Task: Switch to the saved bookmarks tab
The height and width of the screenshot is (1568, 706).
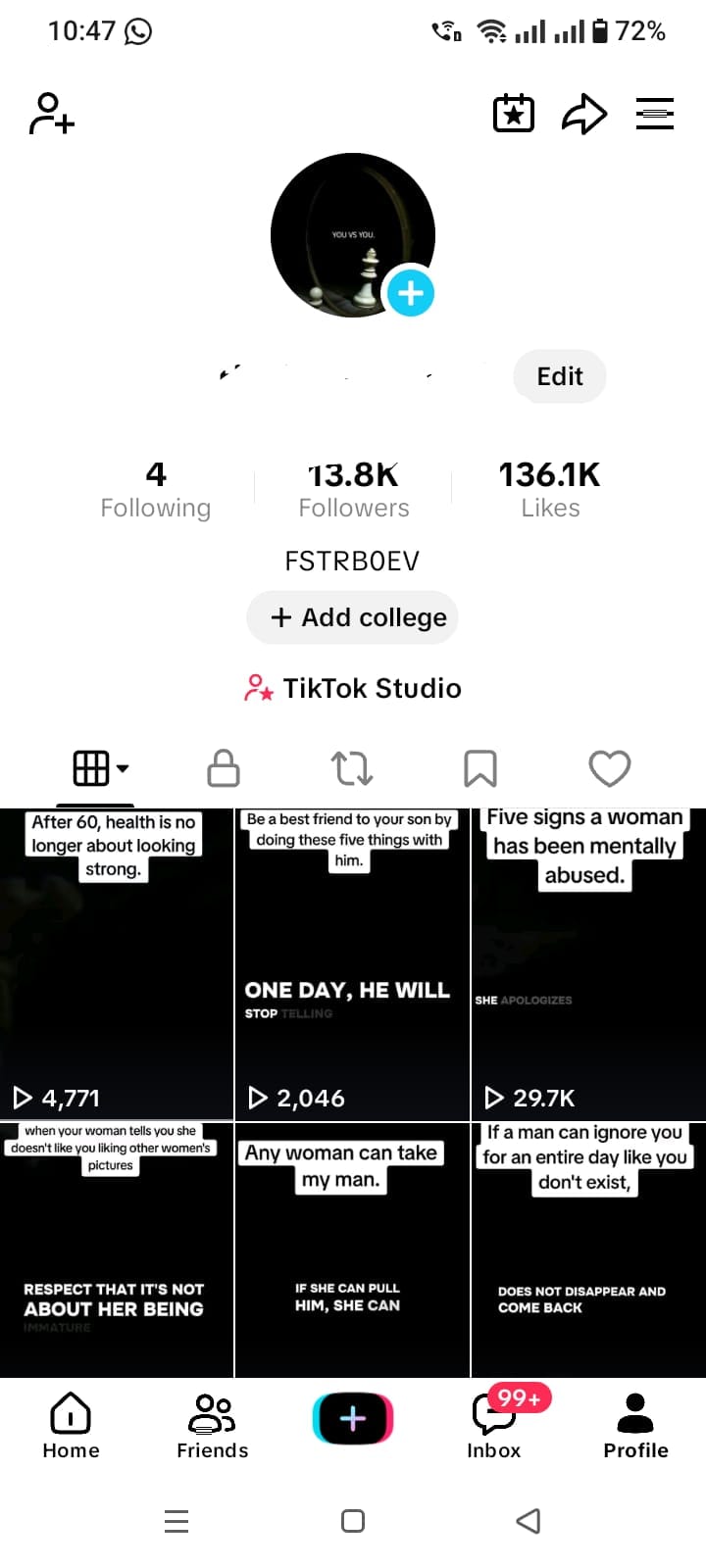Action: point(480,768)
